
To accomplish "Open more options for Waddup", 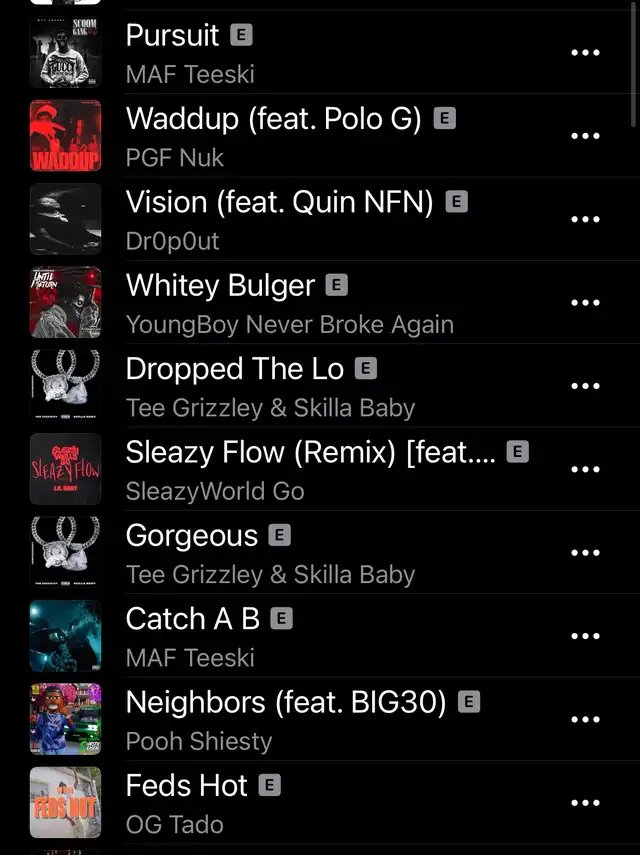I will 585,136.
